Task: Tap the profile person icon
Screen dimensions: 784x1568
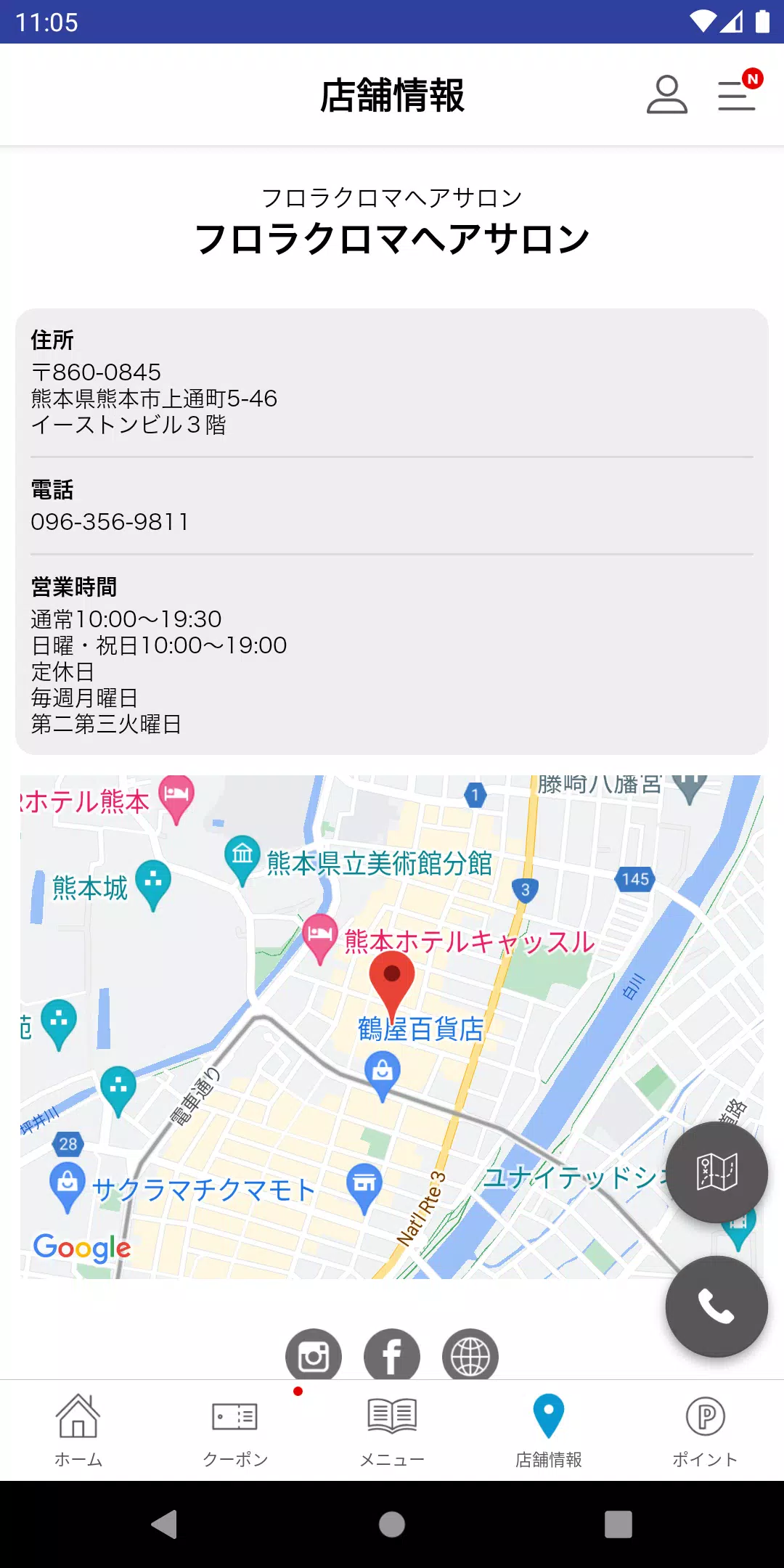Action: 669,94
